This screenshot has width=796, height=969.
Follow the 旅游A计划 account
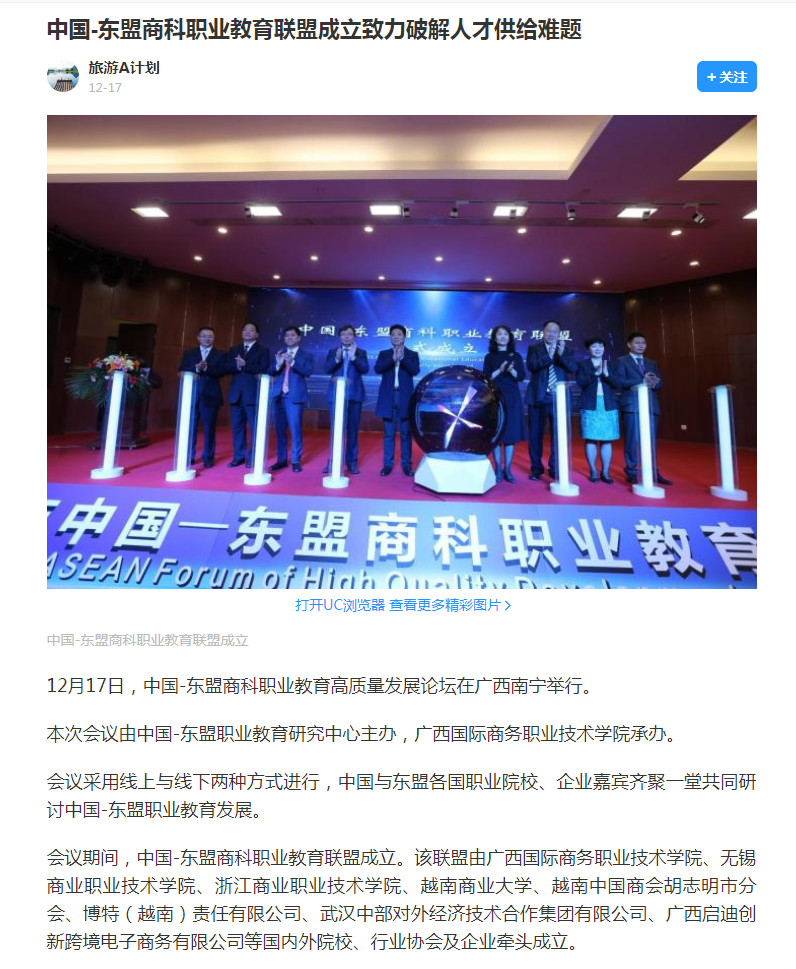(726, 77)
